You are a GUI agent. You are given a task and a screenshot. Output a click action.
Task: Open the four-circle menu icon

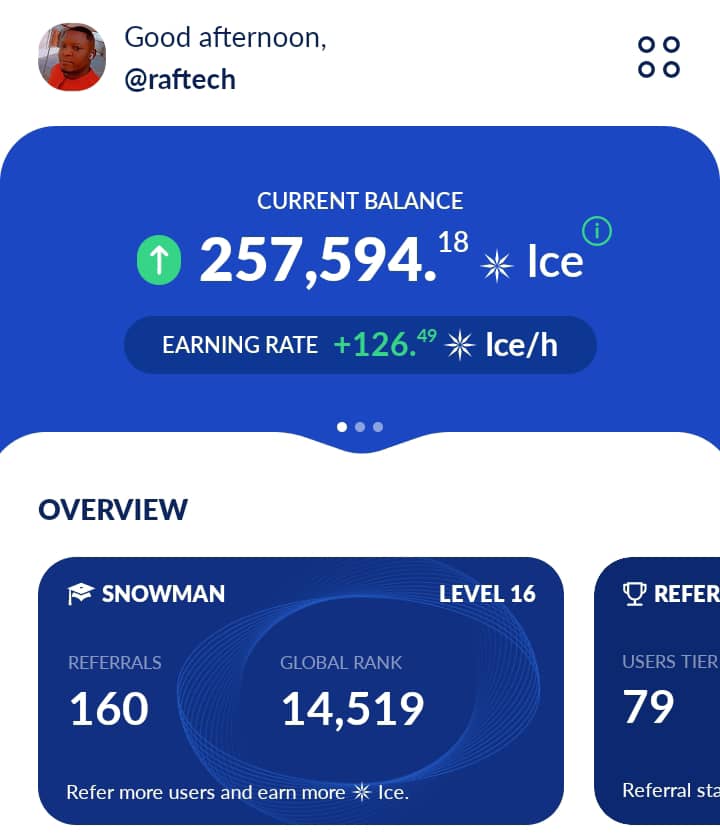pyautogui.click(x=659, y=57)
